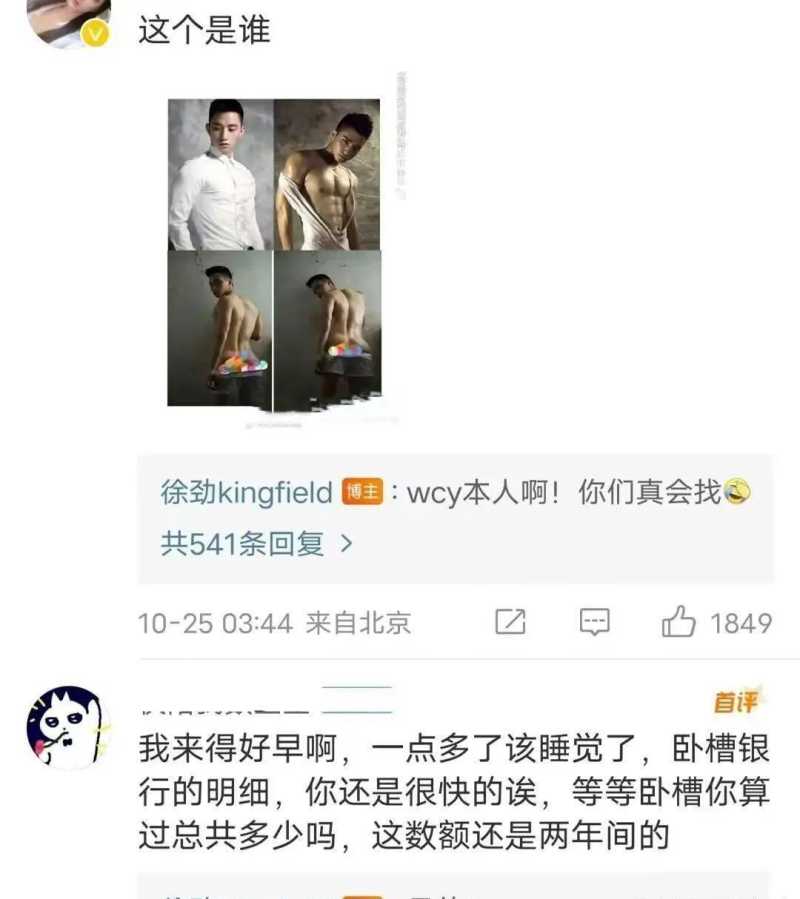Like the comment with 1849 likes
Image resolution: width=800 pixels, height=899 pixels.
point(680,623)
